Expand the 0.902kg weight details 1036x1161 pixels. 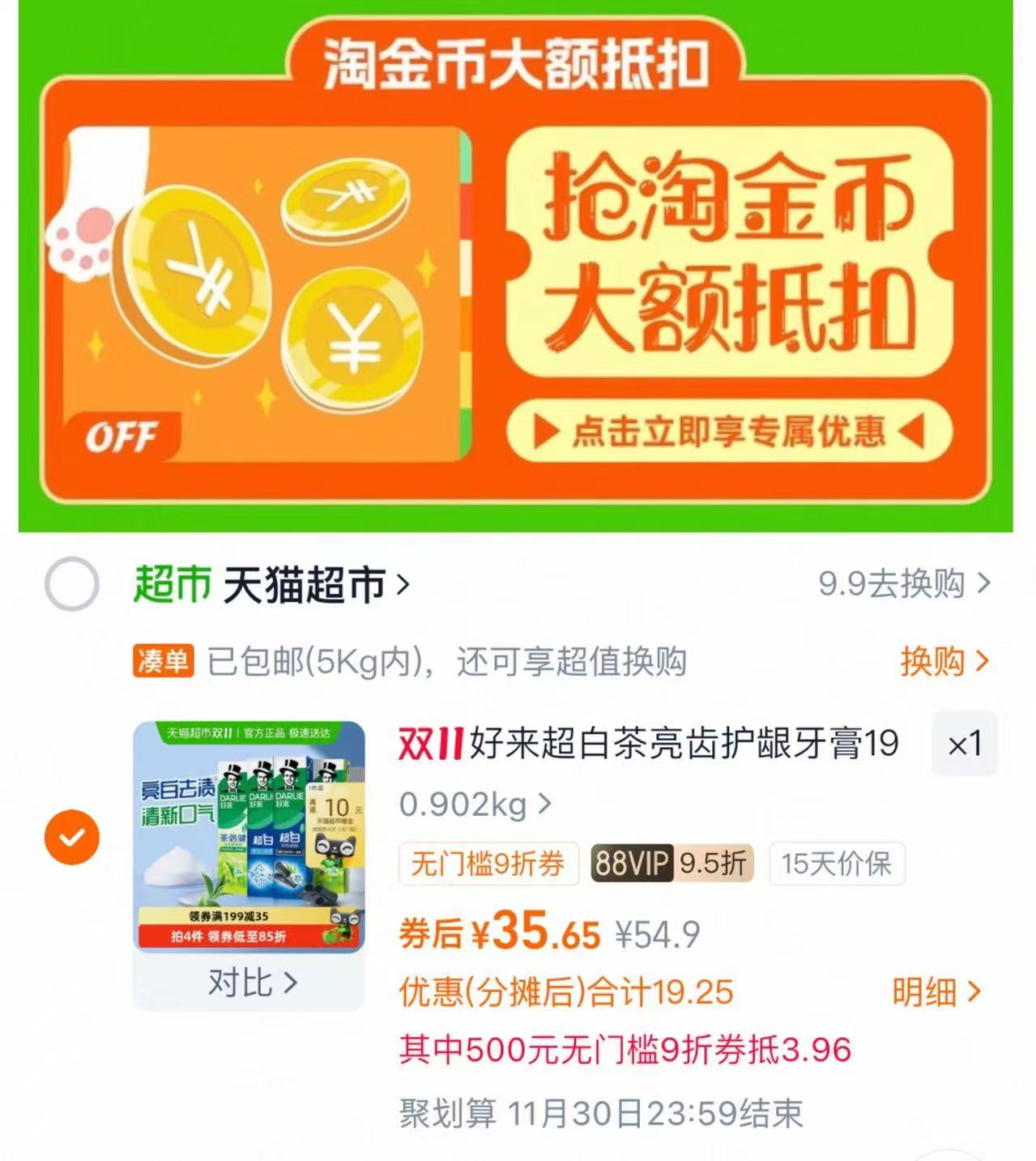tap(474, 806)
